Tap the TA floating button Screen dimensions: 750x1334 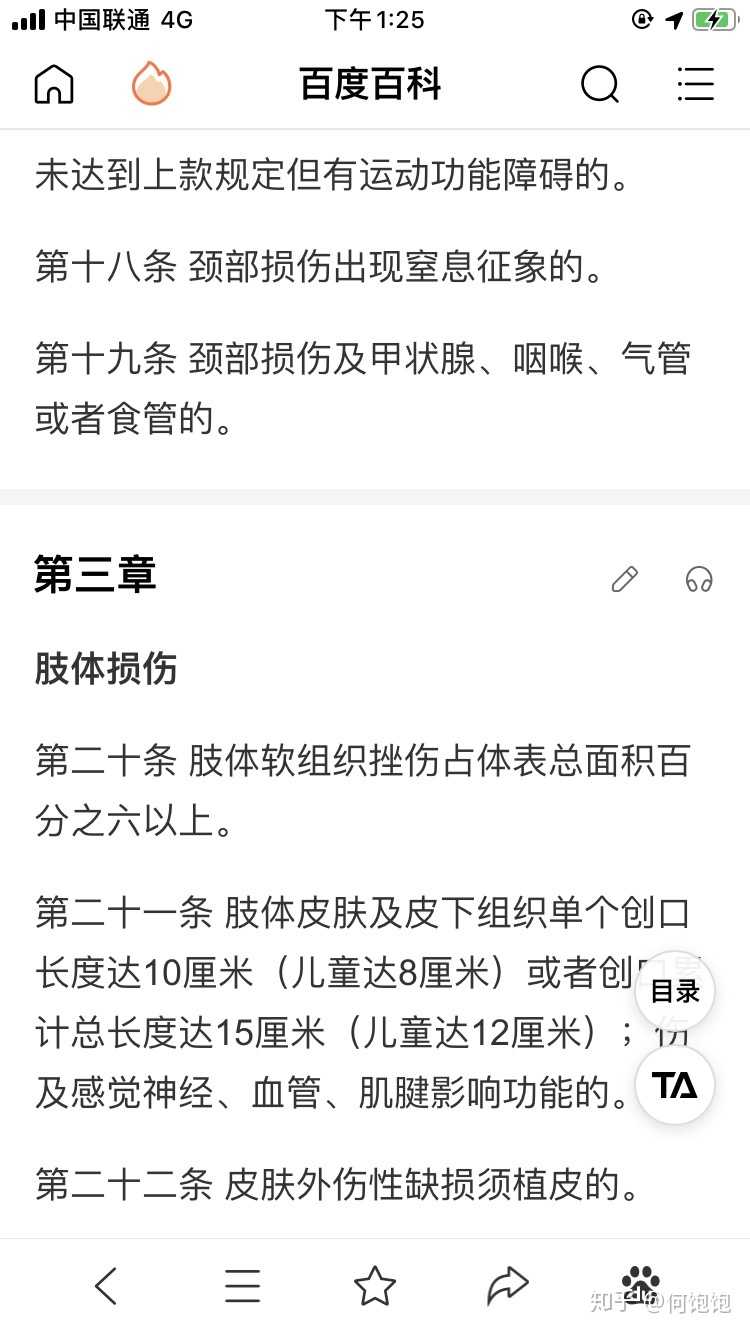[675, 1085]
